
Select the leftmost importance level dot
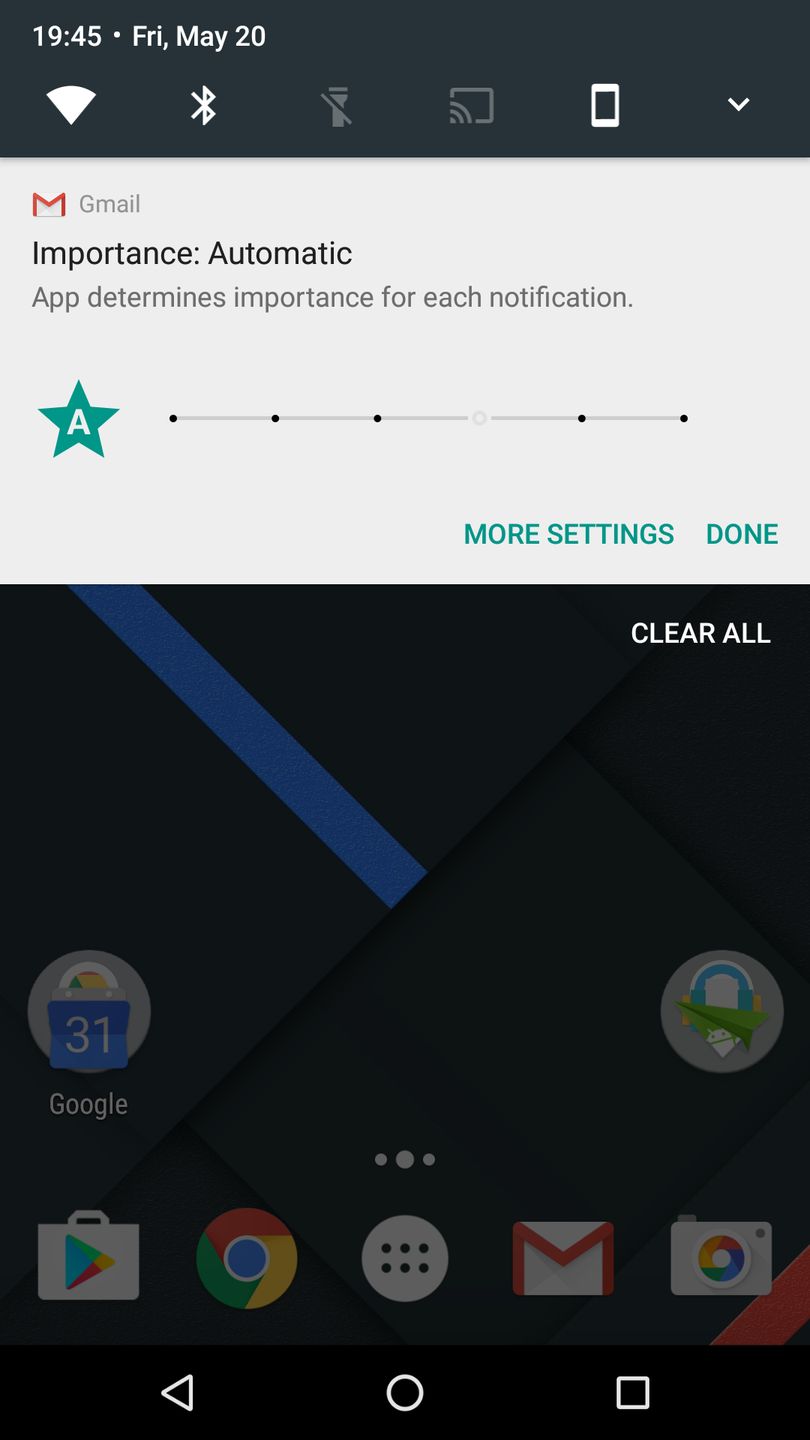173,418
